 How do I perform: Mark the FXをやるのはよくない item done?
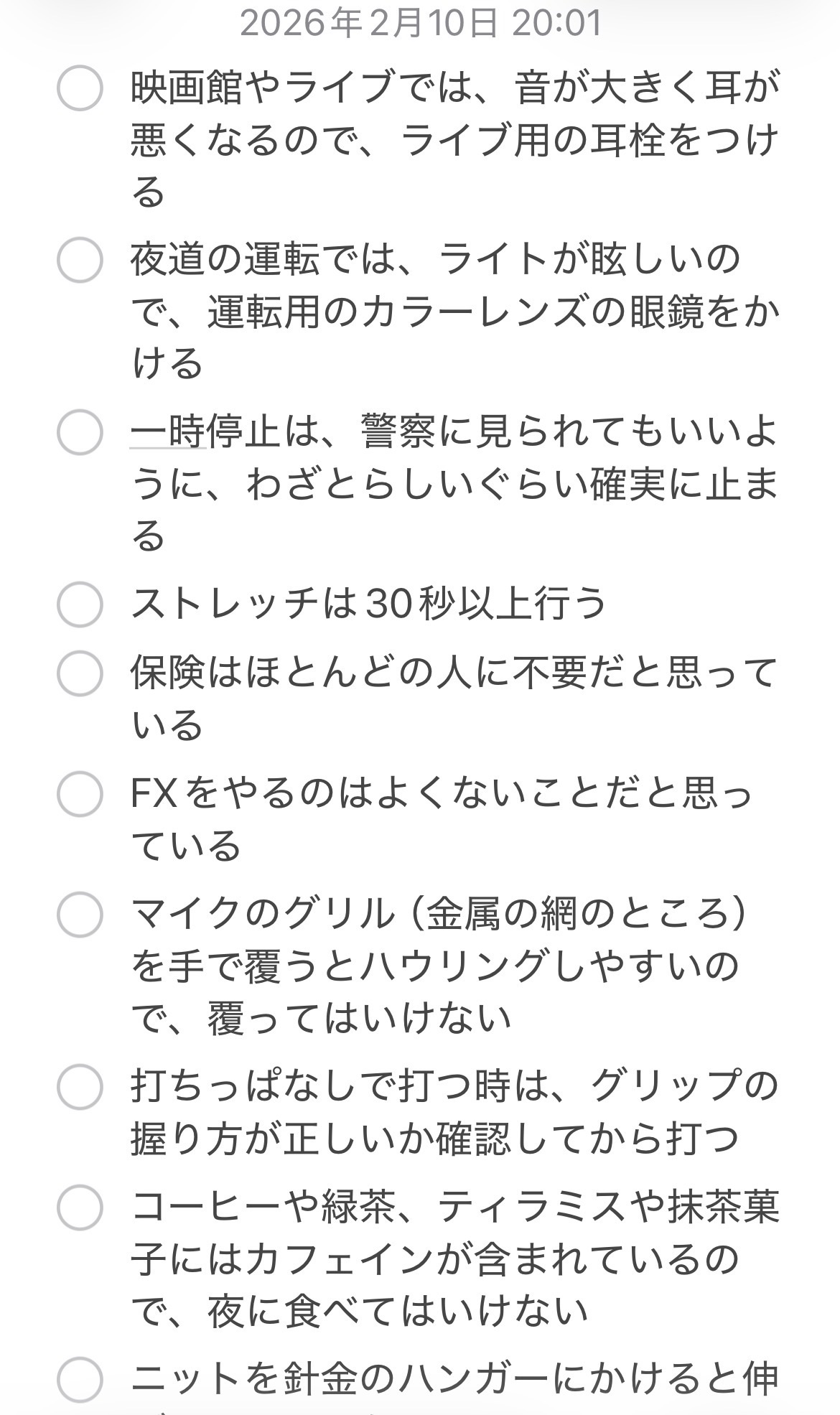tap(80, 793)
